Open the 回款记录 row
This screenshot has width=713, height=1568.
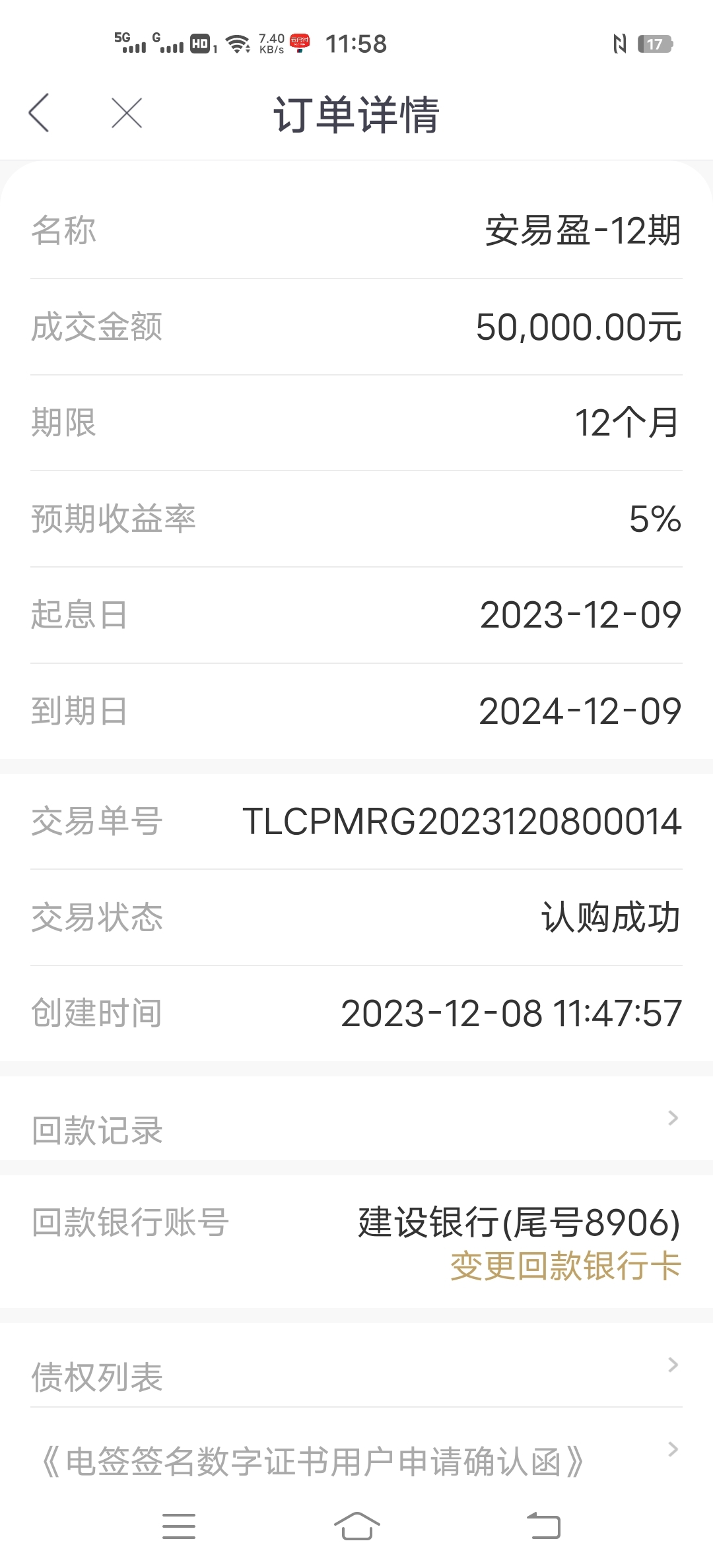356,1122
